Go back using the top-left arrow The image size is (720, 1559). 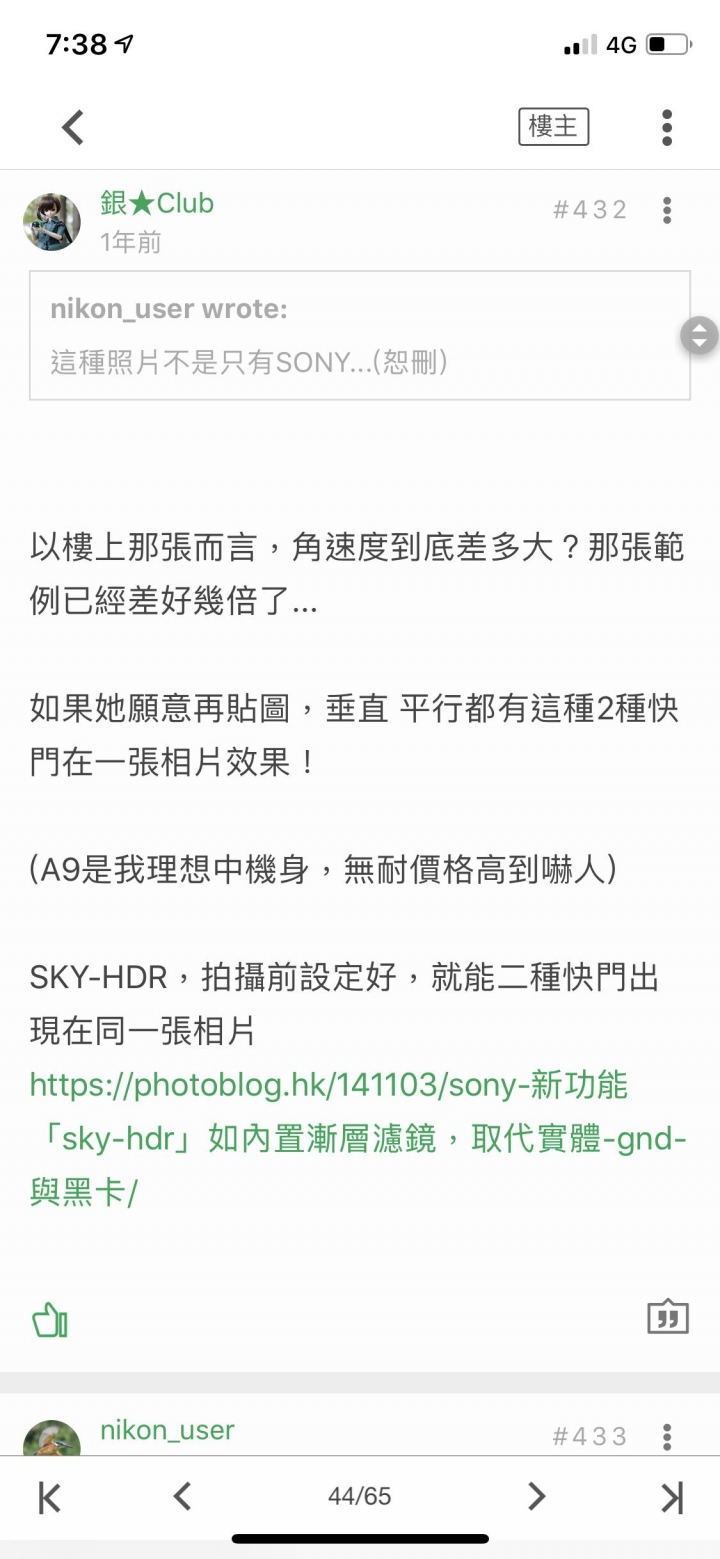point(72,127)
